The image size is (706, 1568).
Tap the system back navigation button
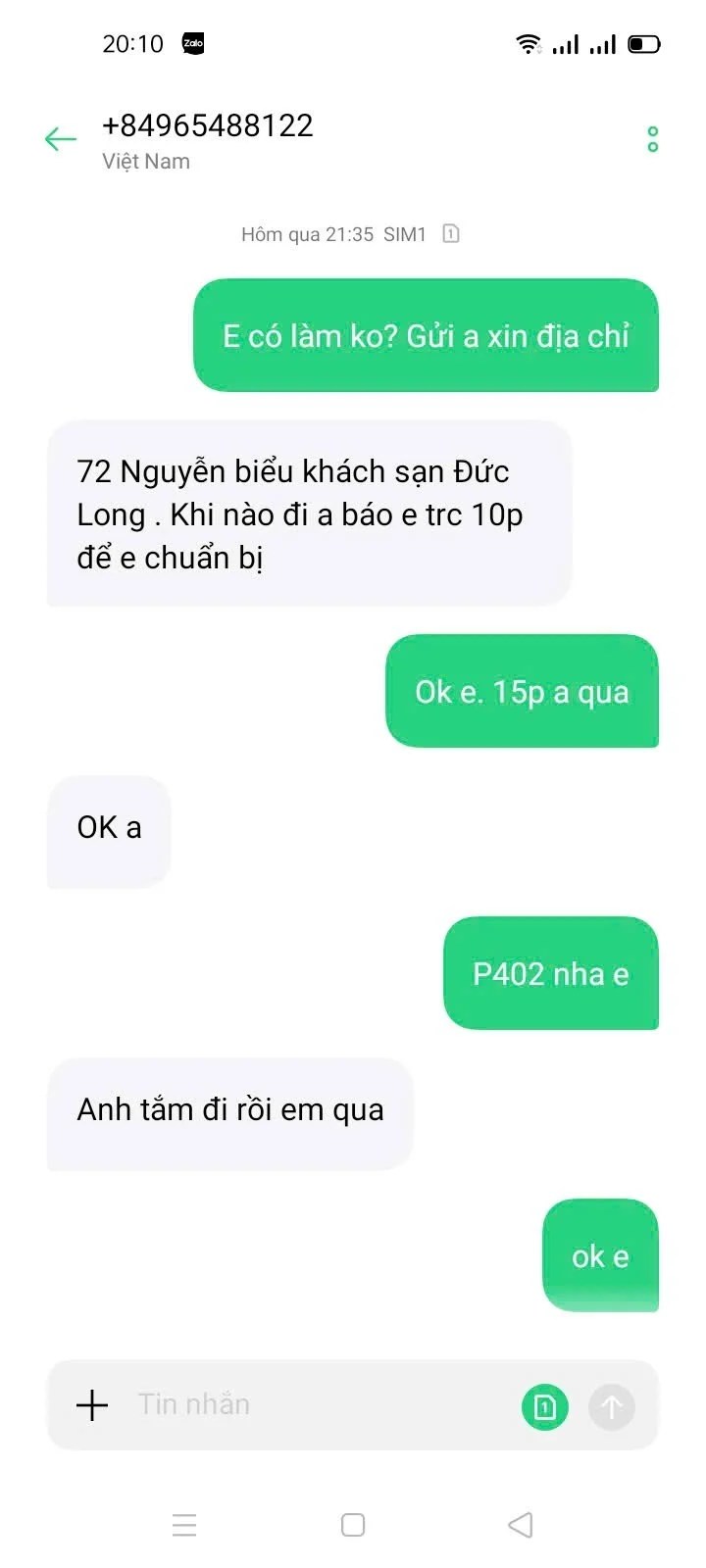521,1525
